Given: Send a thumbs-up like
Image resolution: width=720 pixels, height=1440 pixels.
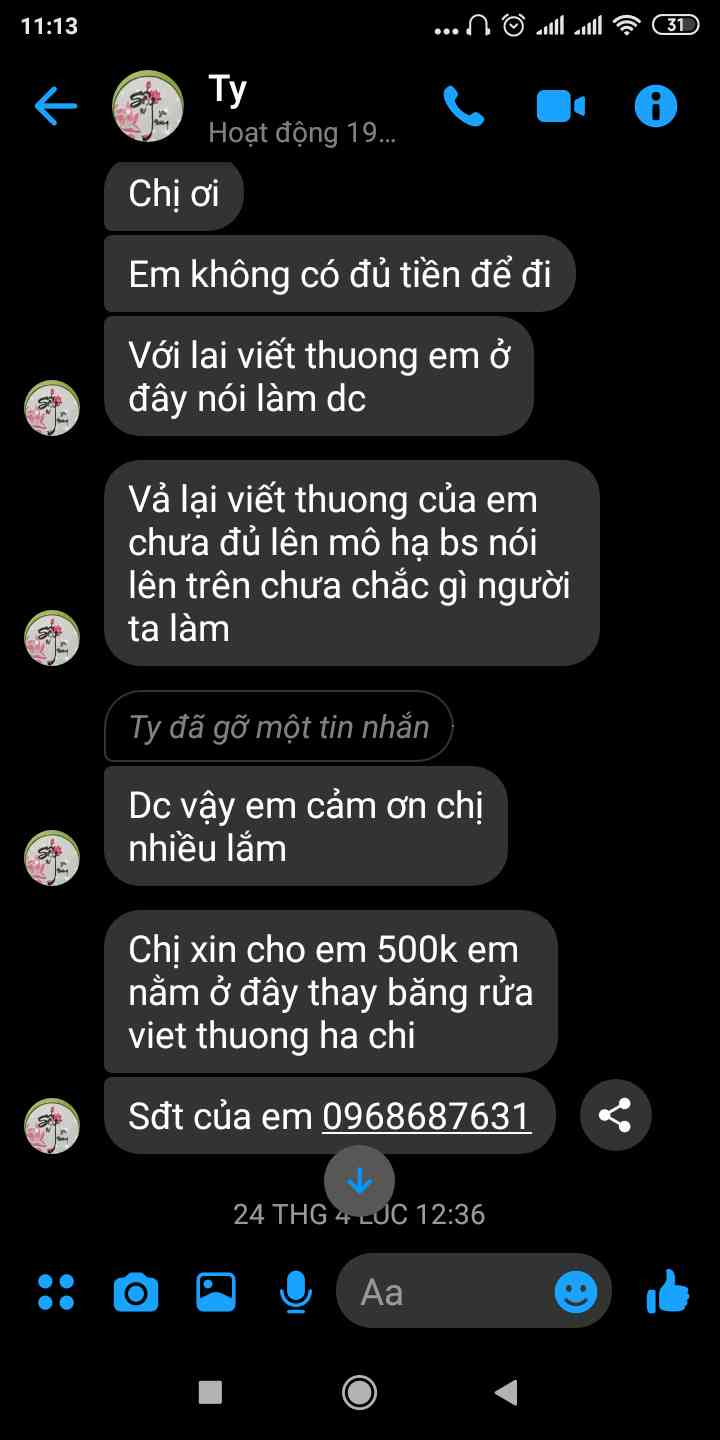Looking at the screenshot, I should point(668,1292).
